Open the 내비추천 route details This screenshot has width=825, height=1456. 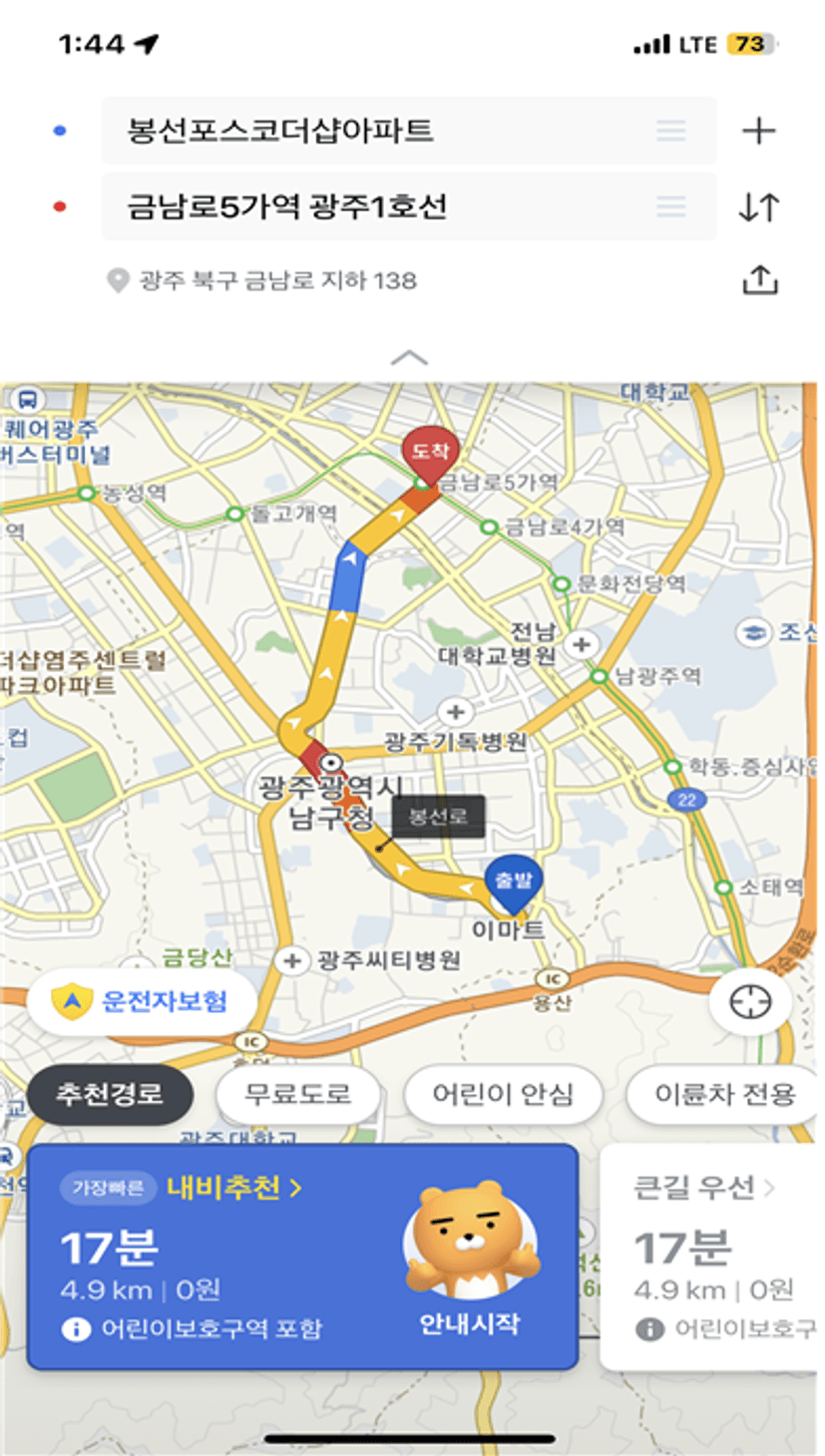point(234,1188)
